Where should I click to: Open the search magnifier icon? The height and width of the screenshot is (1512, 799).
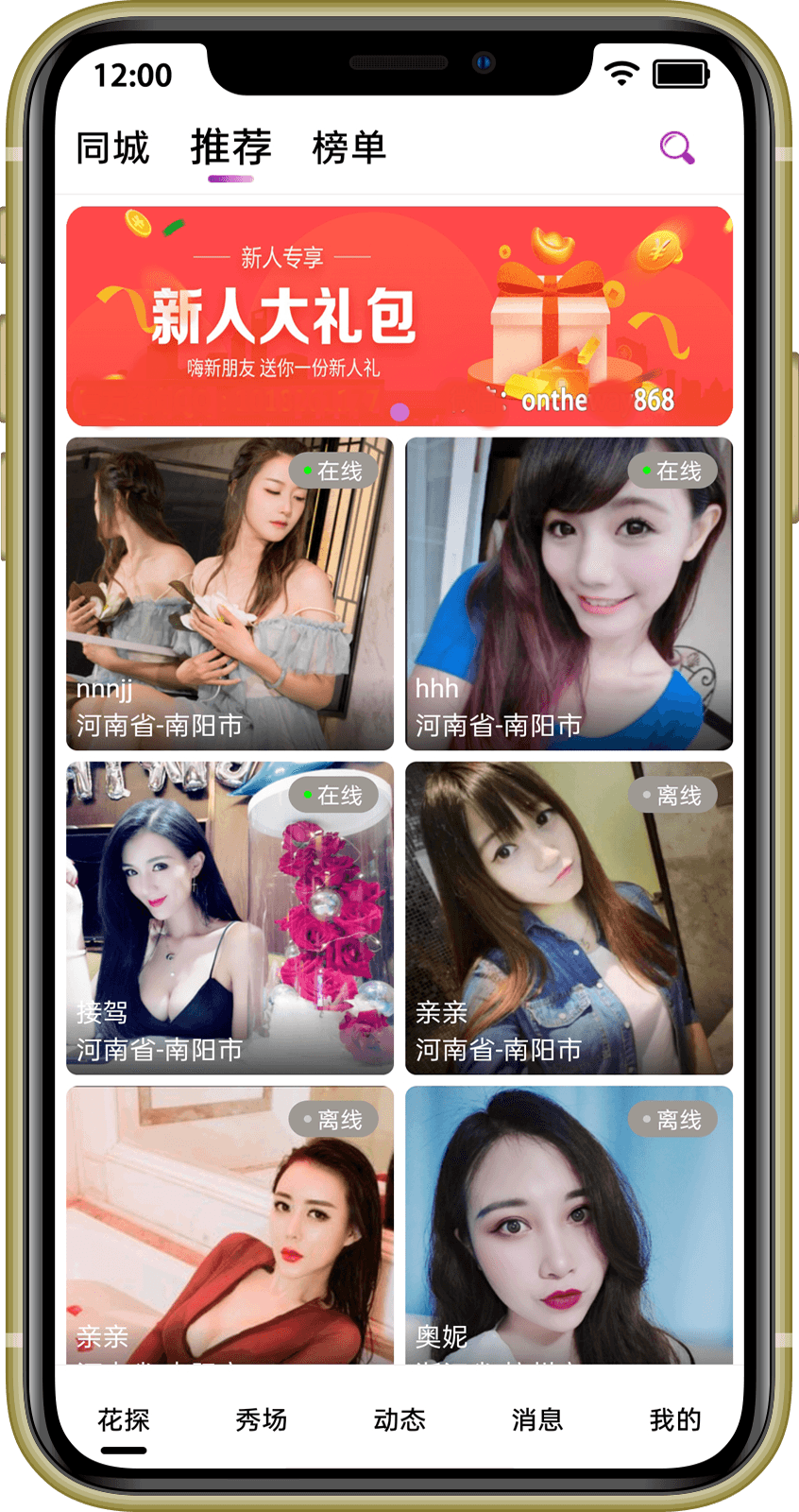(x=677, y=148)
